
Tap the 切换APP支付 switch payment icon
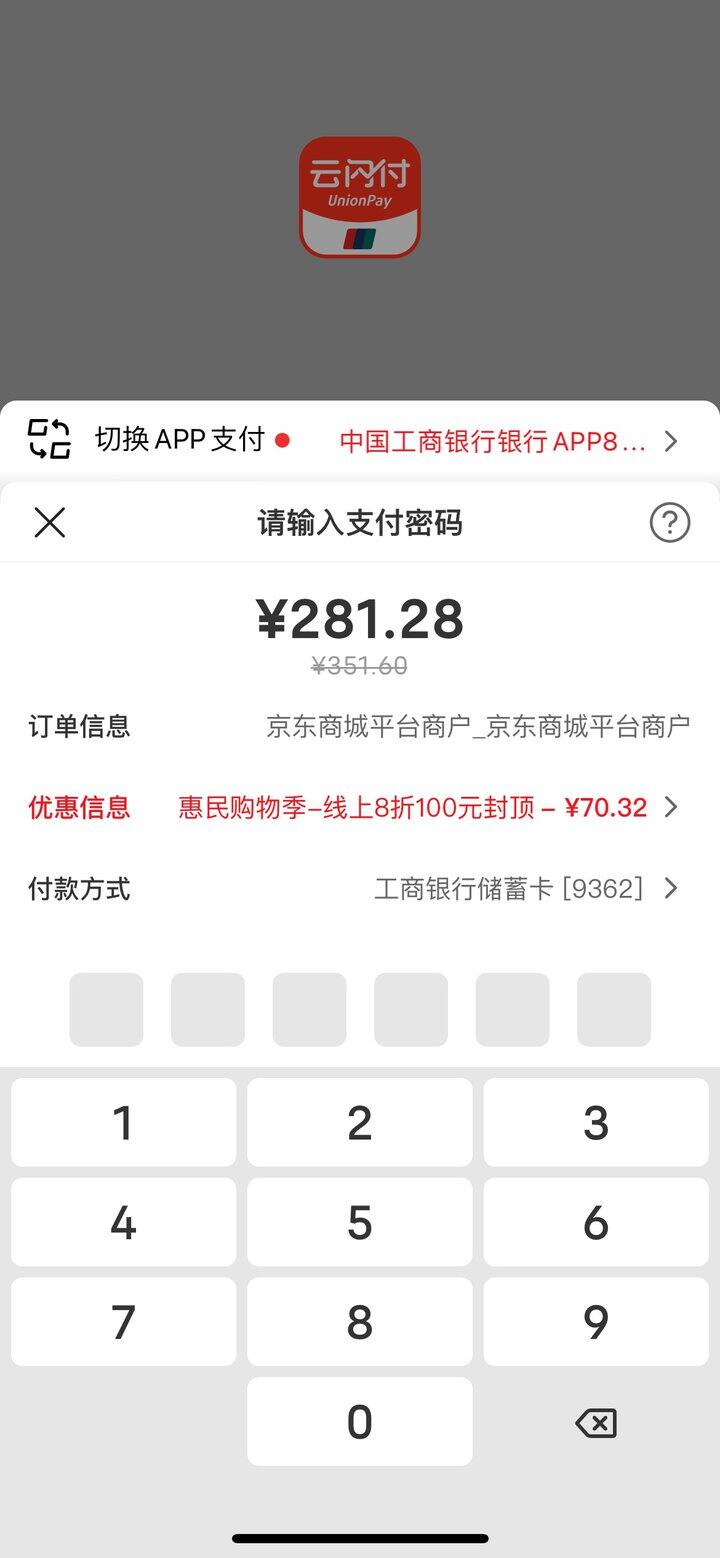(47, 440)
